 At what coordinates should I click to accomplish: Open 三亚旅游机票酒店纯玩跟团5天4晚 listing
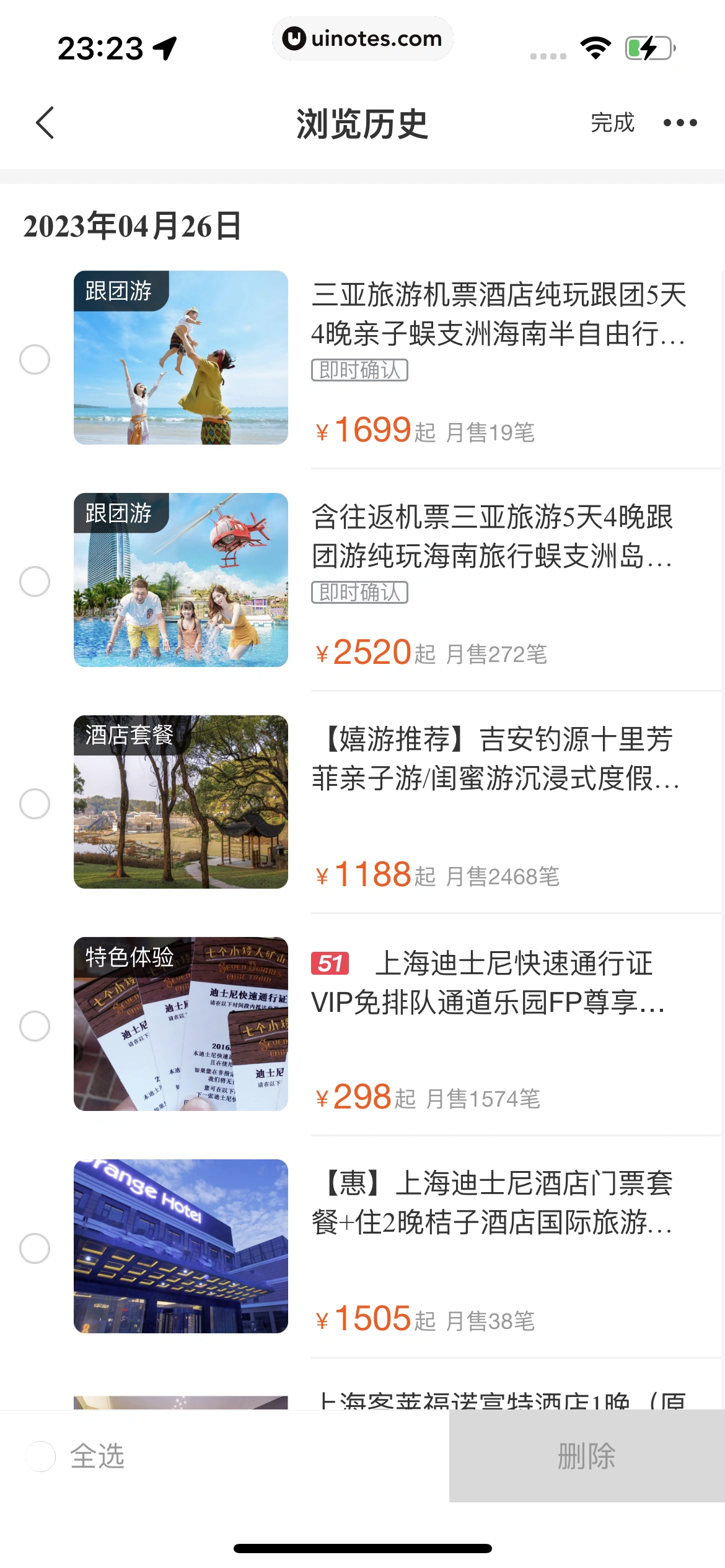click(498, 314)
